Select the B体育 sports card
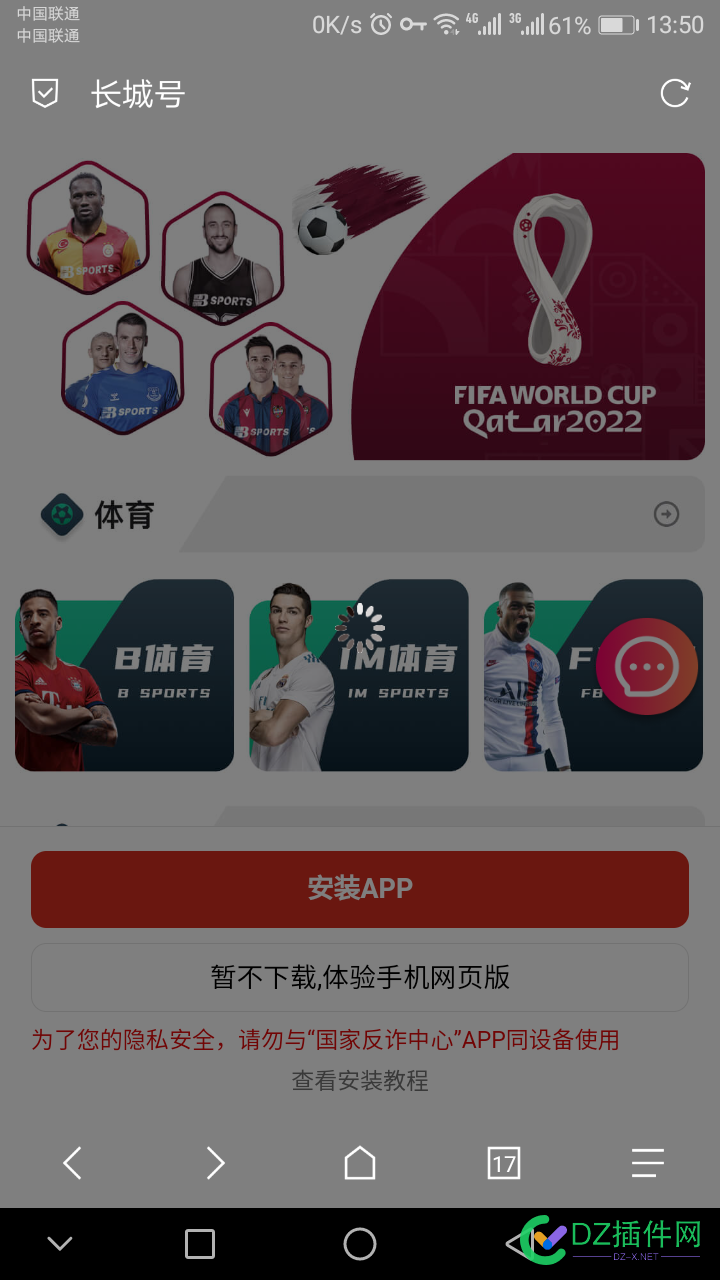The height and width of the screenshot is (1280, 720). 124,675
